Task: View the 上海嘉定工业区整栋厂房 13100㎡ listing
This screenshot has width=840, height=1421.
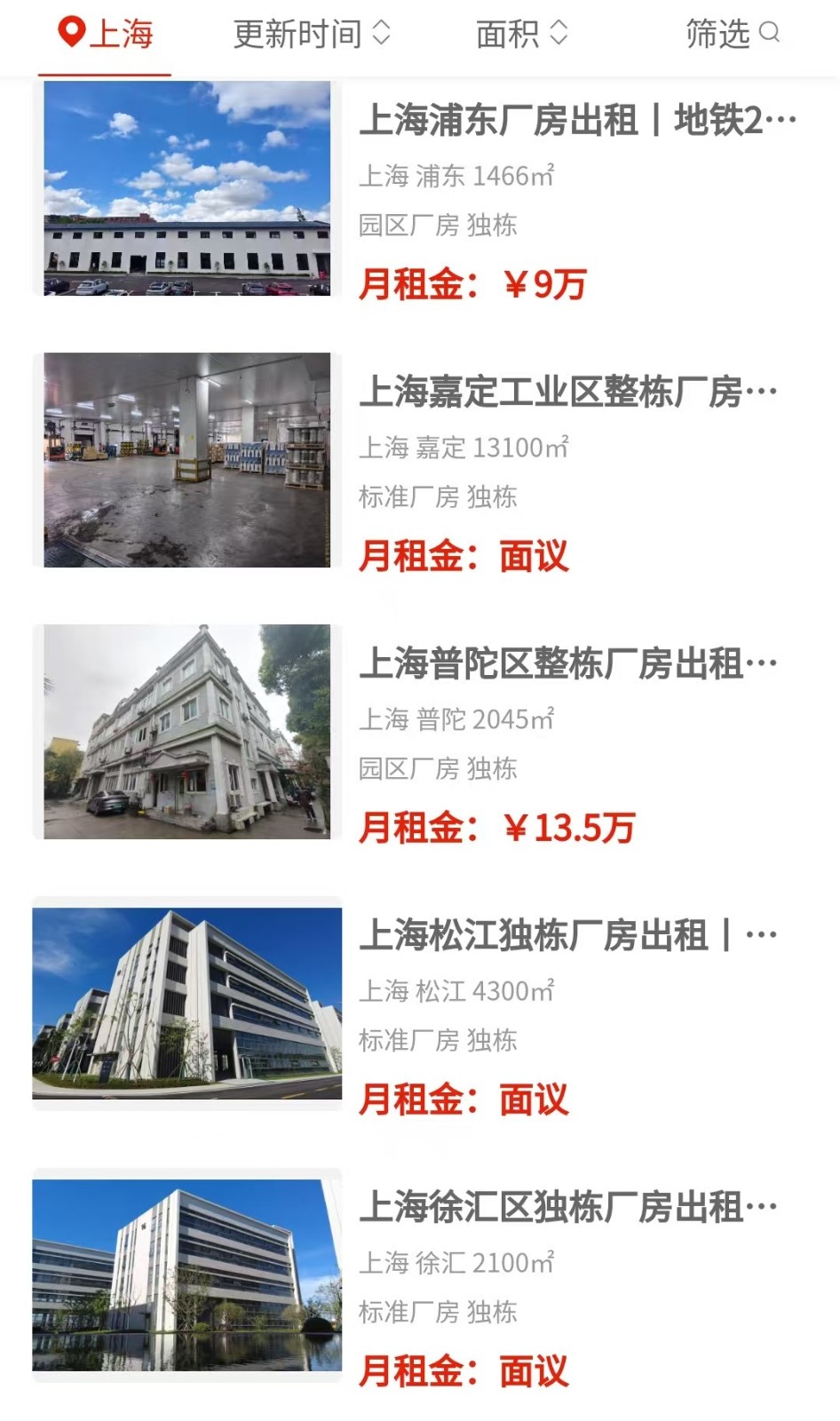Action: [568, 392]
